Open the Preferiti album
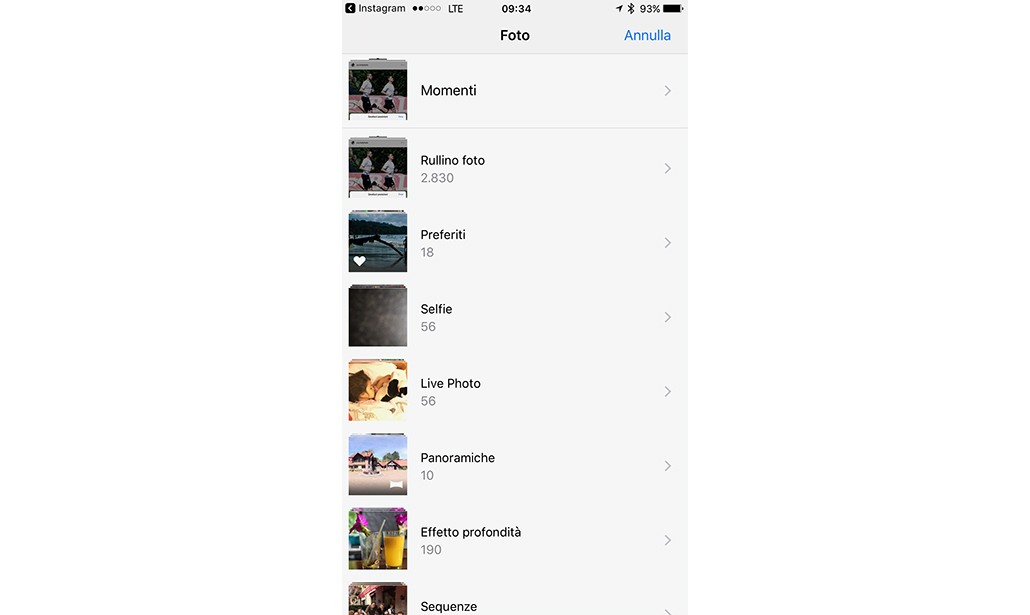1030x615 pixels. coord(514,243)
